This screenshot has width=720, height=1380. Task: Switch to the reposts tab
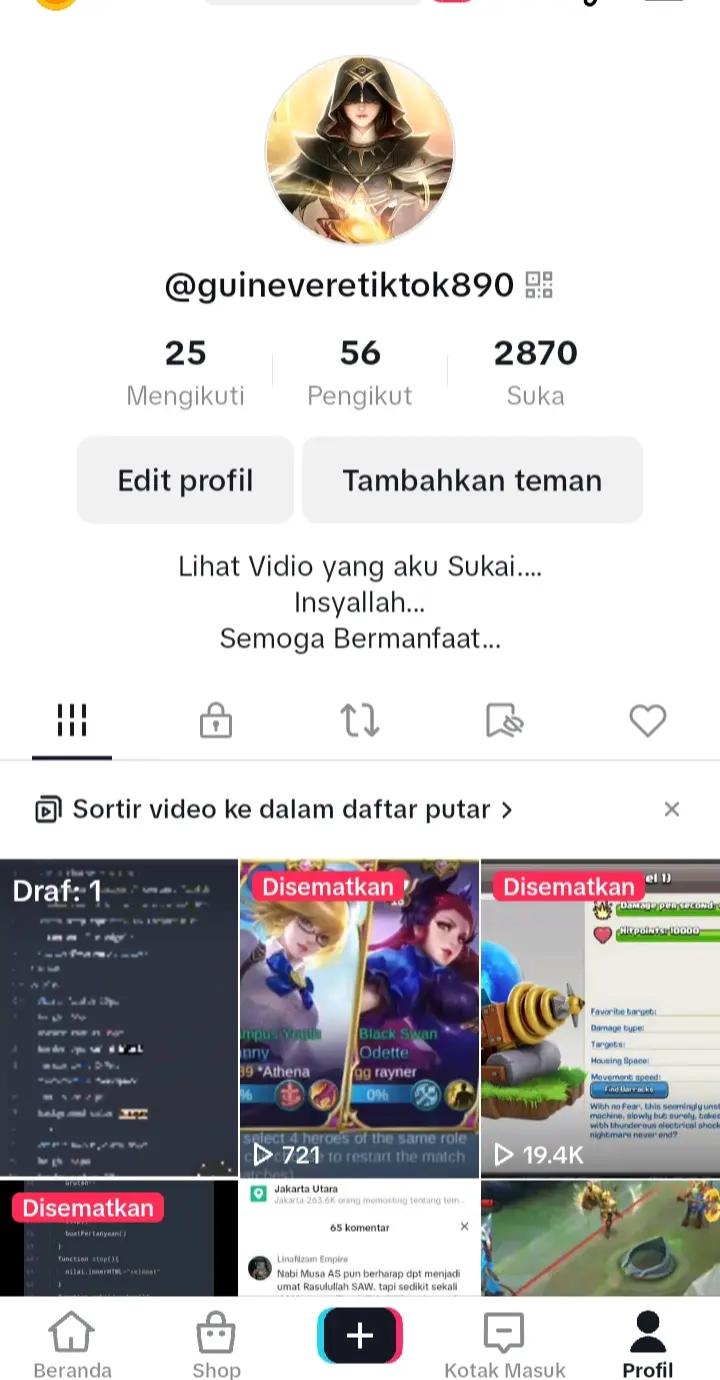[x=360, y=720]
